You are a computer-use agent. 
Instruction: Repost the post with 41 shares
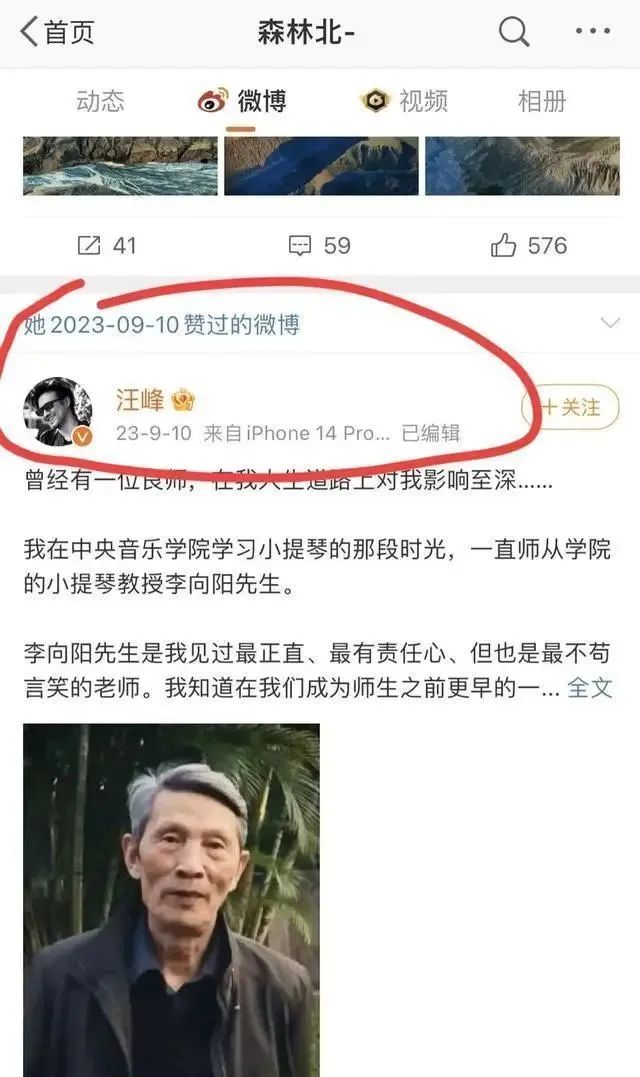pos(106,245)
